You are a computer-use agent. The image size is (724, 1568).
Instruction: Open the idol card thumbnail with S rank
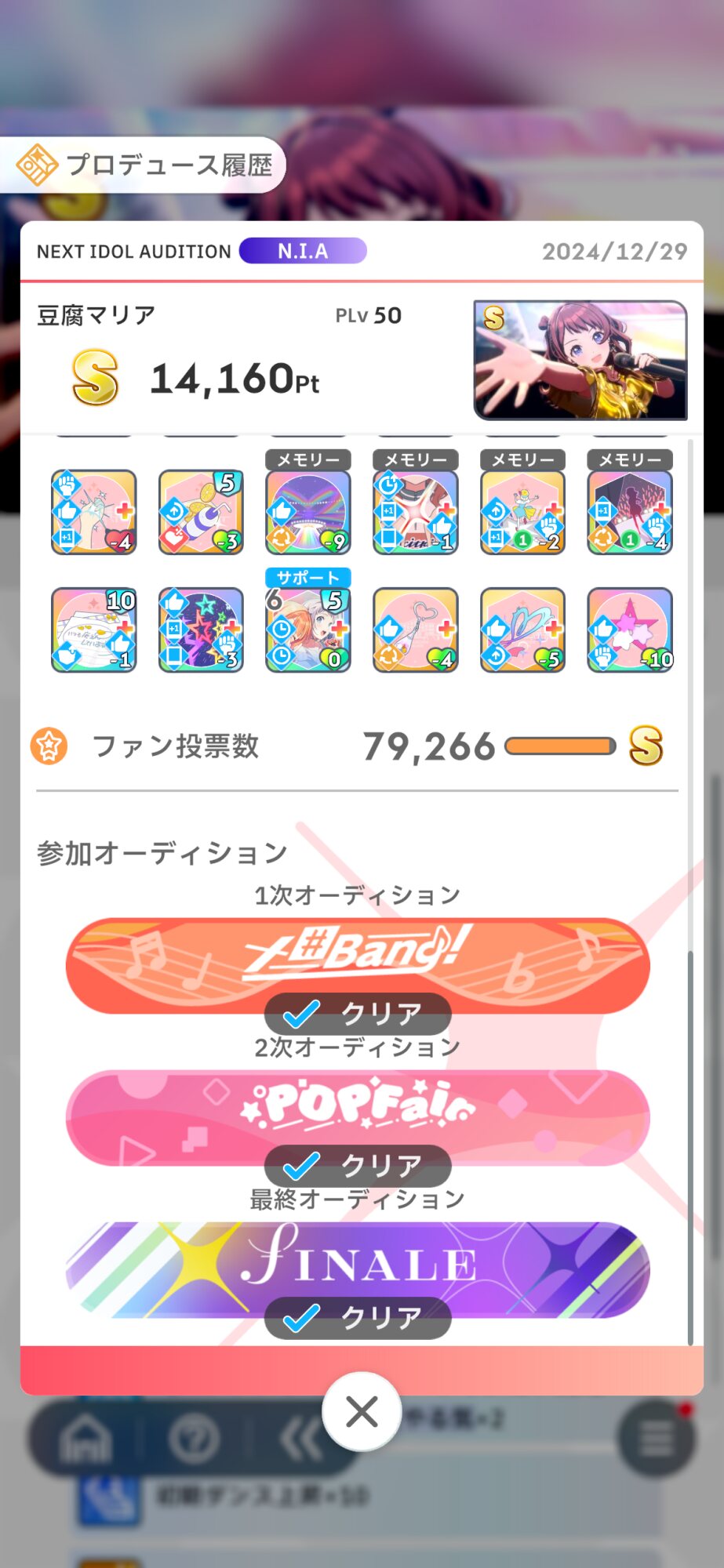(580, 360)
